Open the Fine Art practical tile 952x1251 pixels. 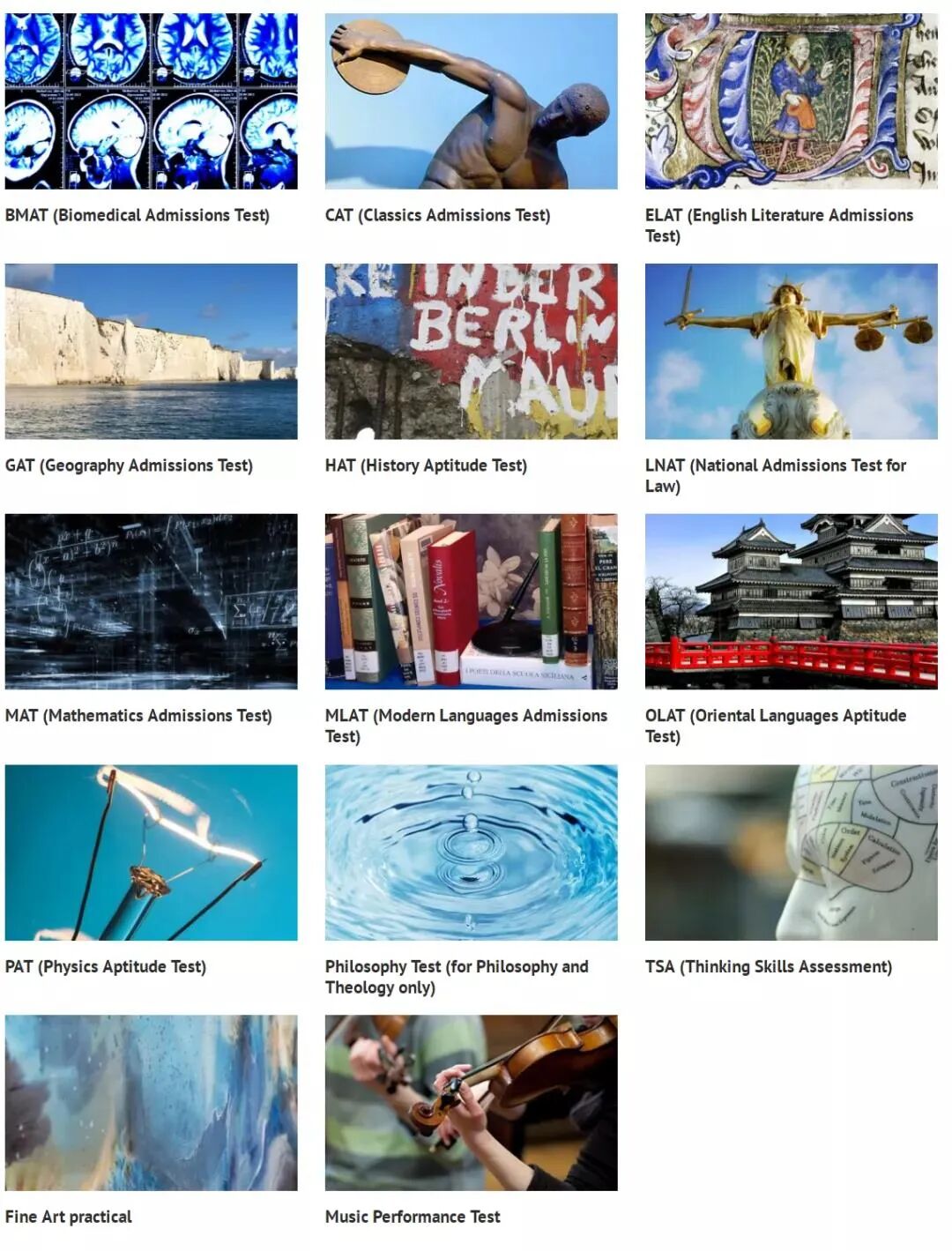pos(151,1103)
